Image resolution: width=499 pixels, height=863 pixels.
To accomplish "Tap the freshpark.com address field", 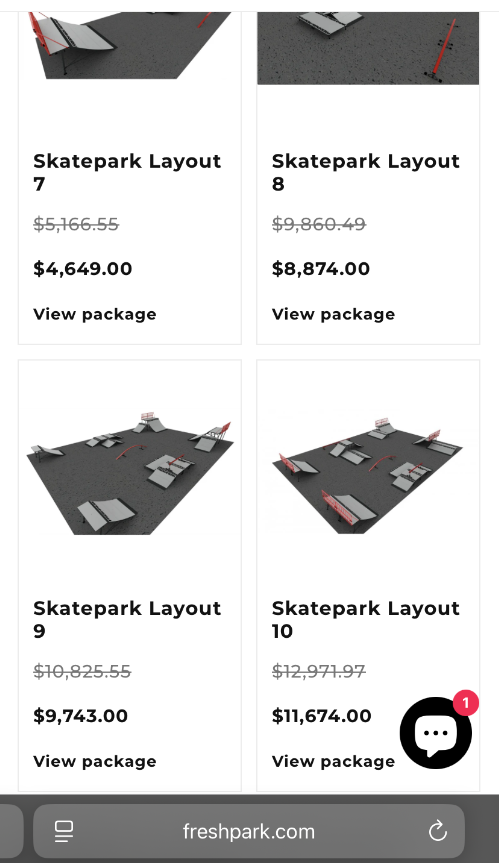I will [x=249, y=831].
